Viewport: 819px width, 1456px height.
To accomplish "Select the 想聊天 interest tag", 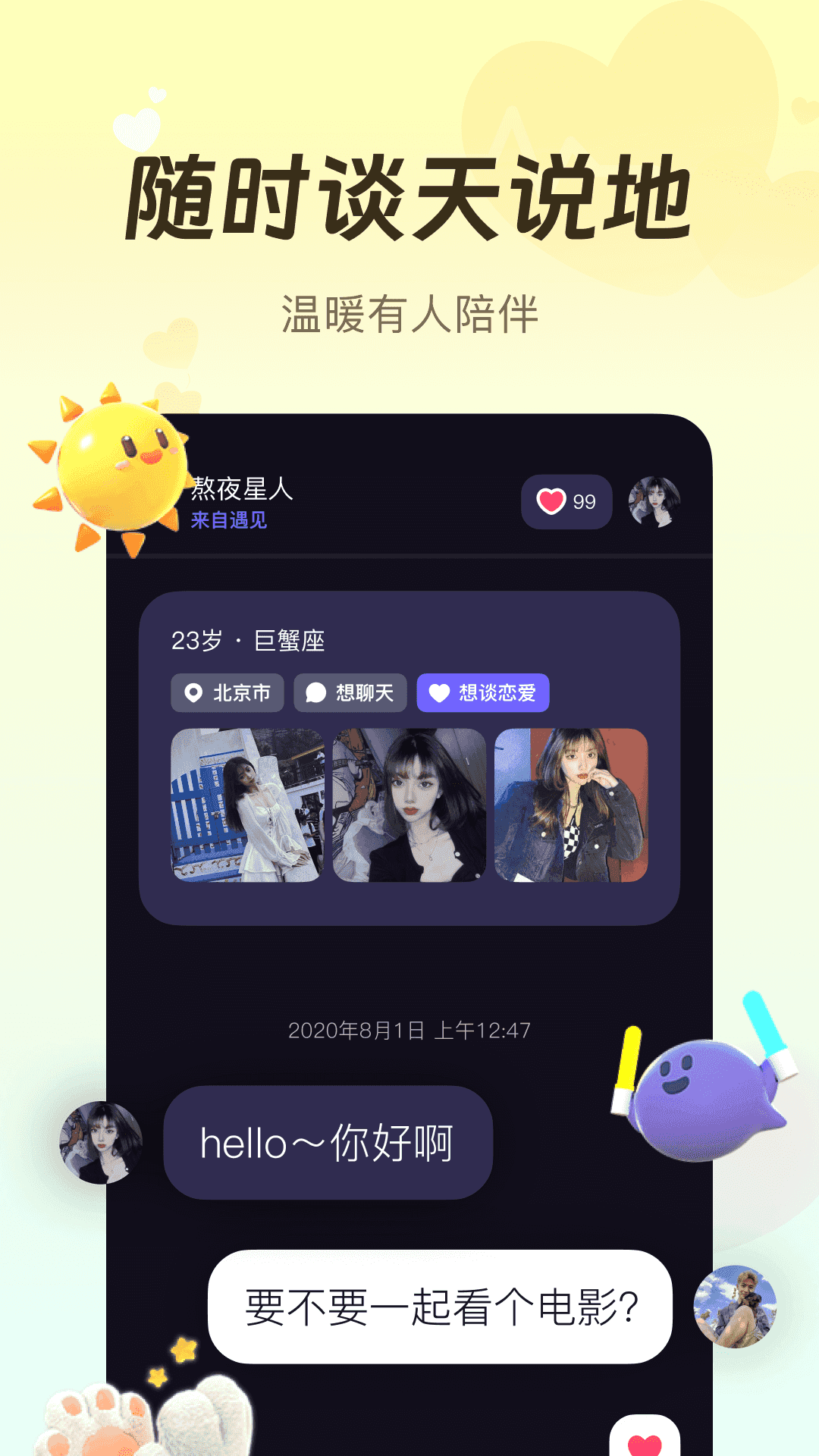I will pyautogui.click(x=351, y=692).
